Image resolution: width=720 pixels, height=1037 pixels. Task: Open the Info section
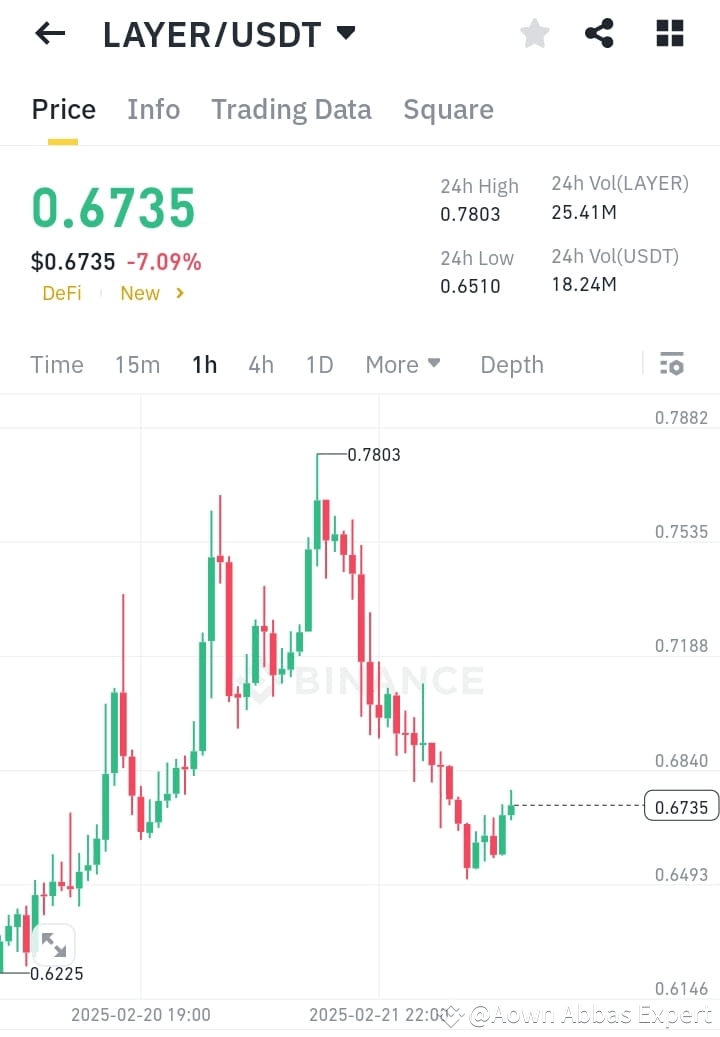[153, 110]
